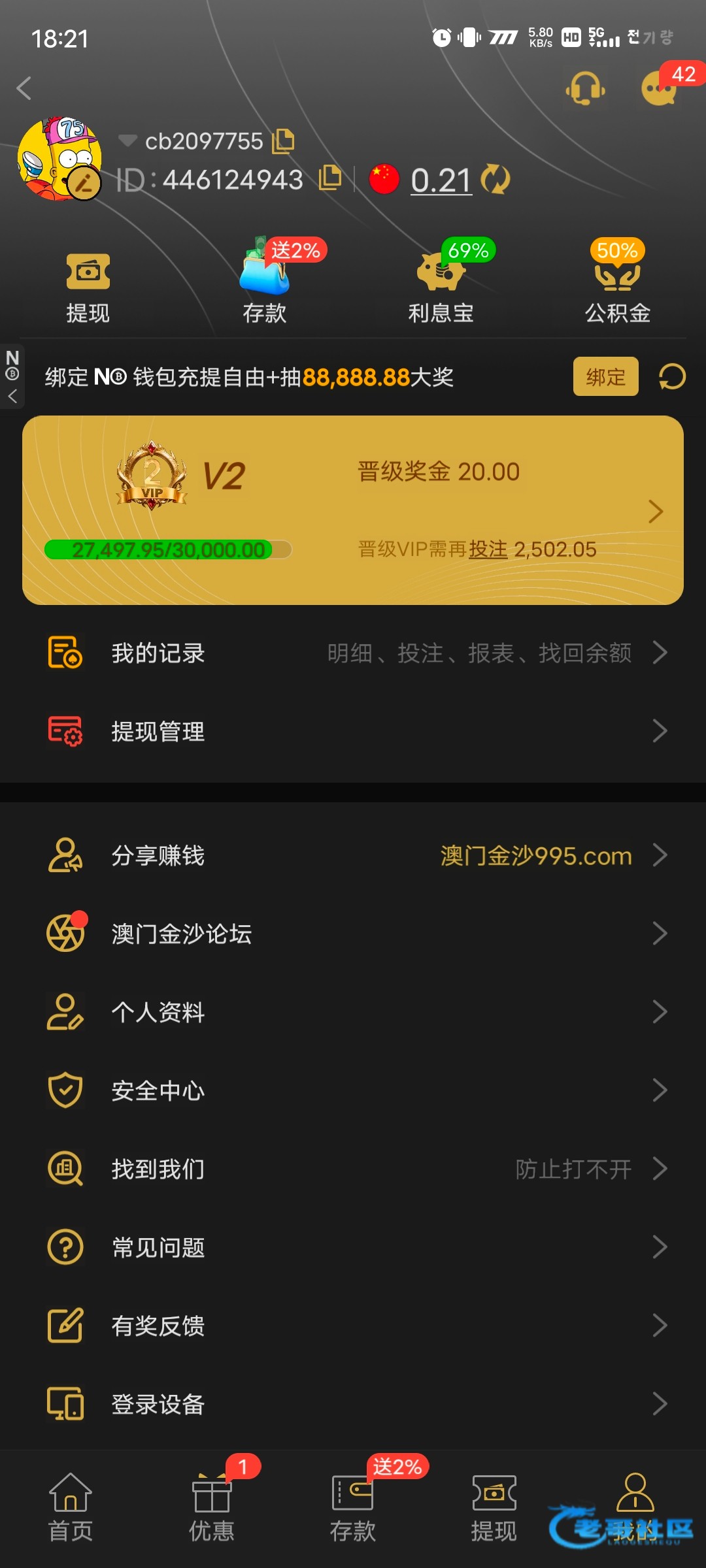Open messages with 42 unread badge
Image resolution: width=706 pixels, height=1568 pixels.
point(660,88)
